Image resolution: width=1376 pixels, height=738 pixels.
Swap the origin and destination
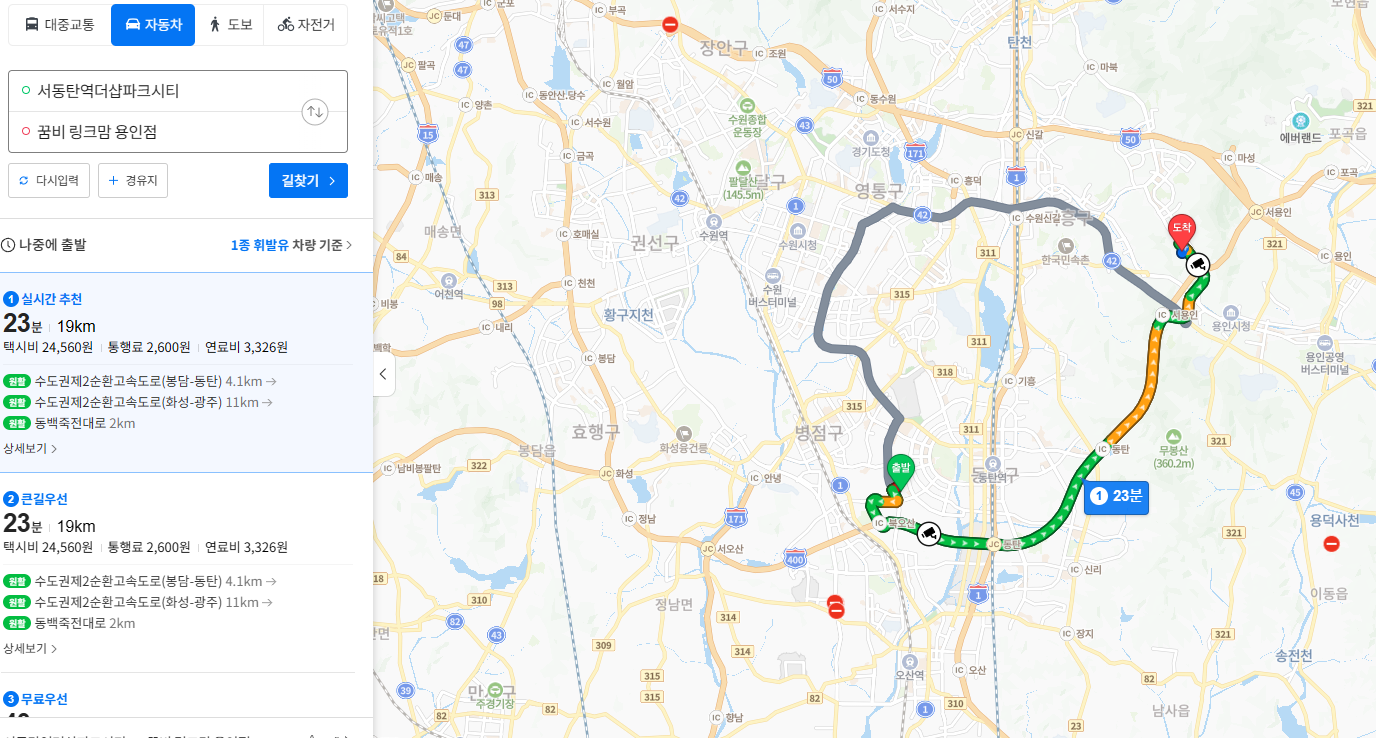tap(315, 111)
